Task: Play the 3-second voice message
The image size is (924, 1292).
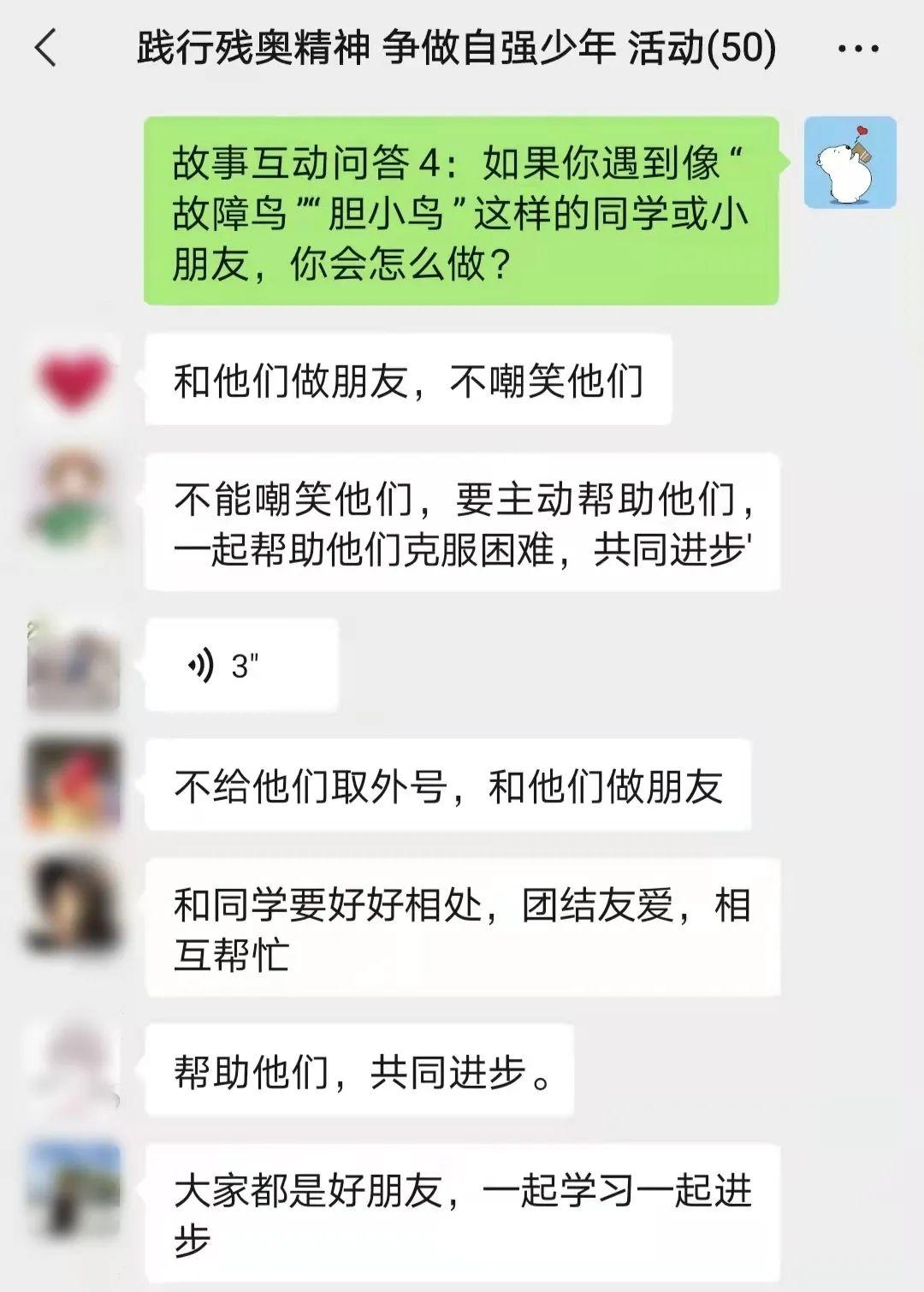Action: pyautogui.click(x=241, y=665)
